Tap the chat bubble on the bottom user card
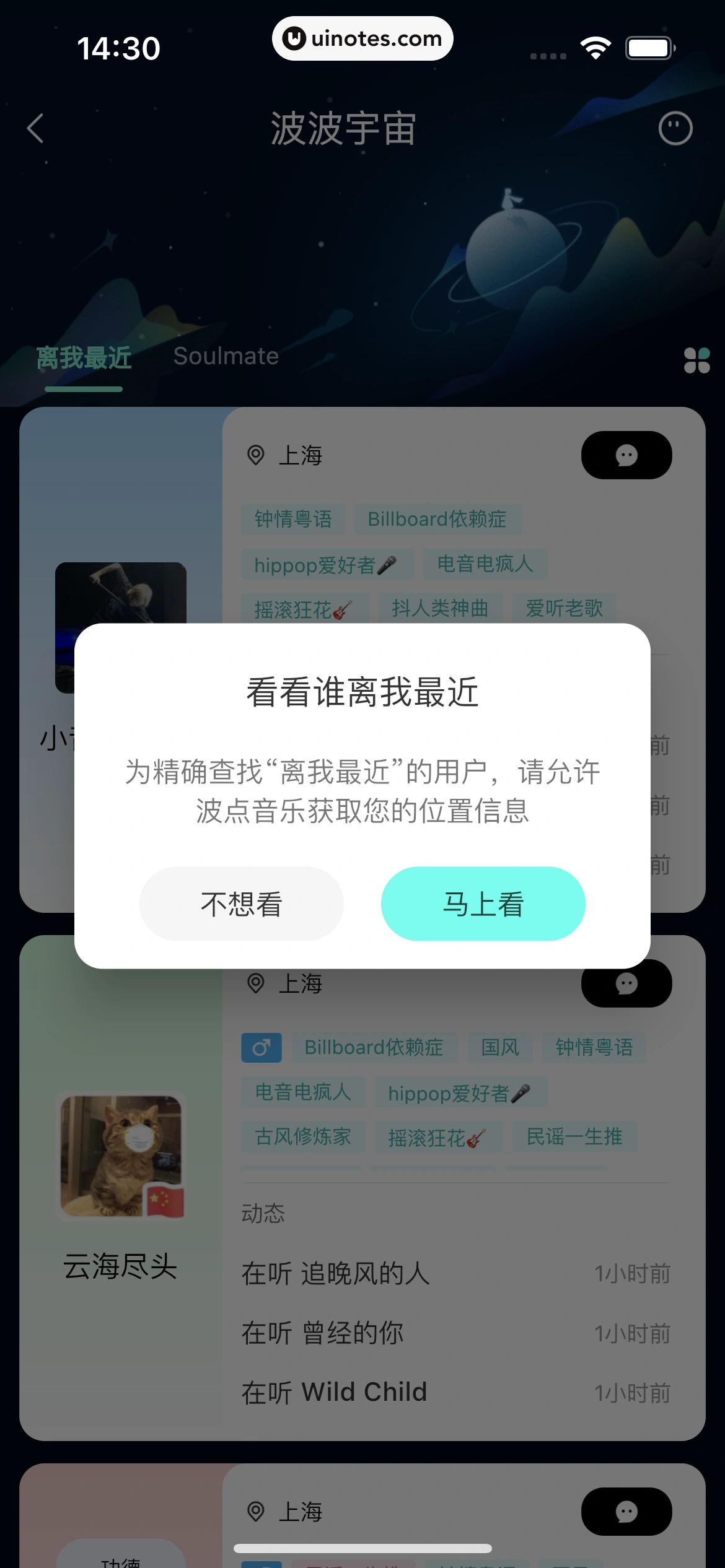725x1568 pixels. click(626, 1511)
